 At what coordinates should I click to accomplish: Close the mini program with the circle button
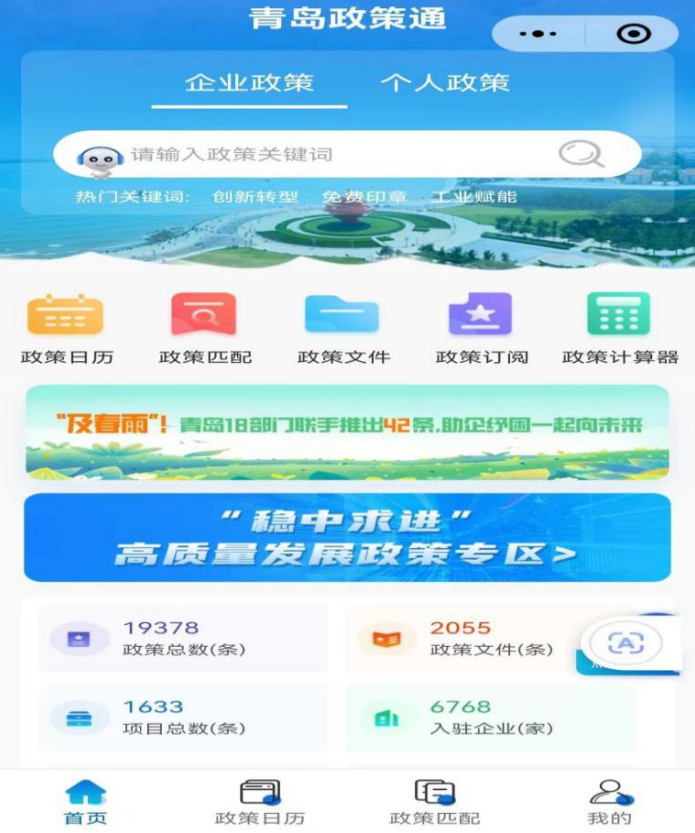click(x=633, y=34)
